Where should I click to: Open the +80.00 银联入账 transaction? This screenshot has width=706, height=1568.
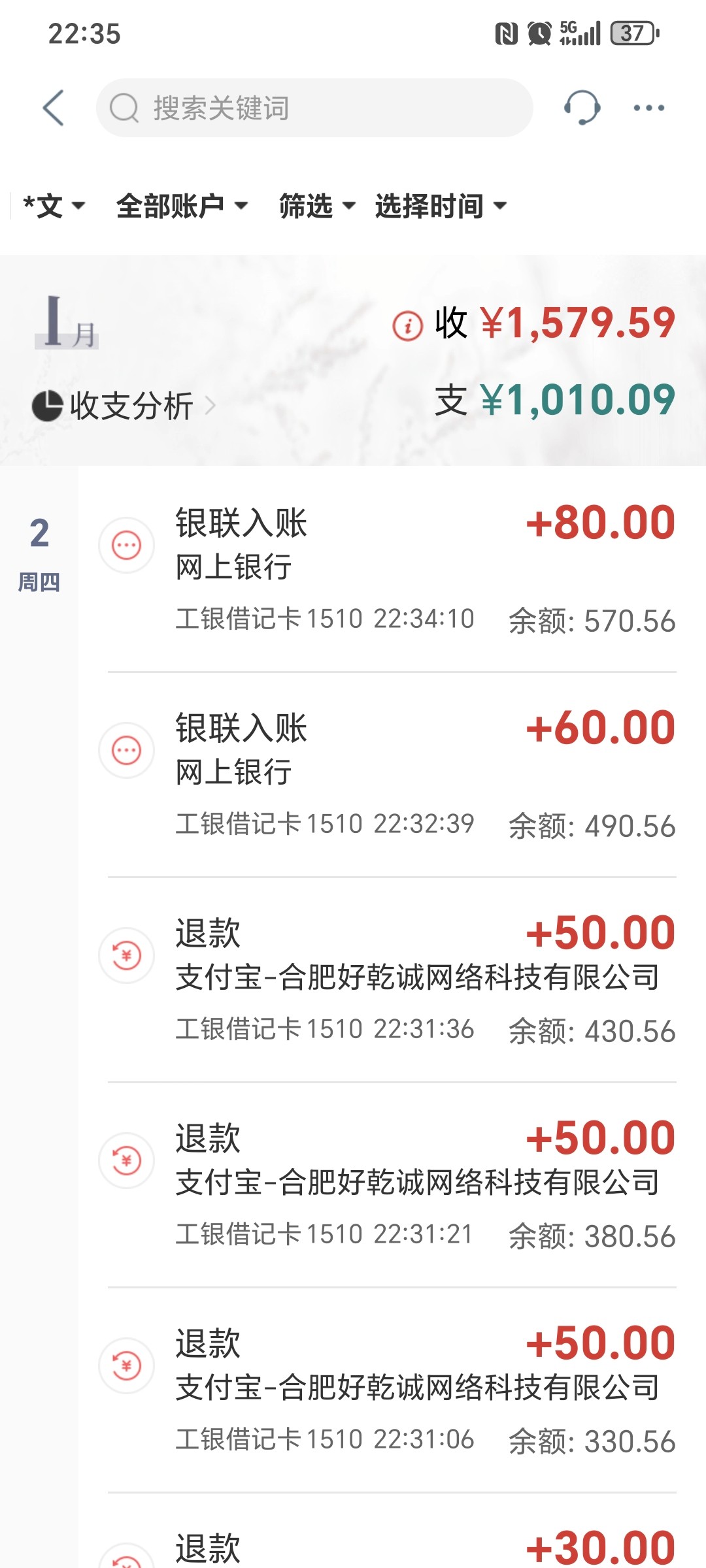coord(391,570)
